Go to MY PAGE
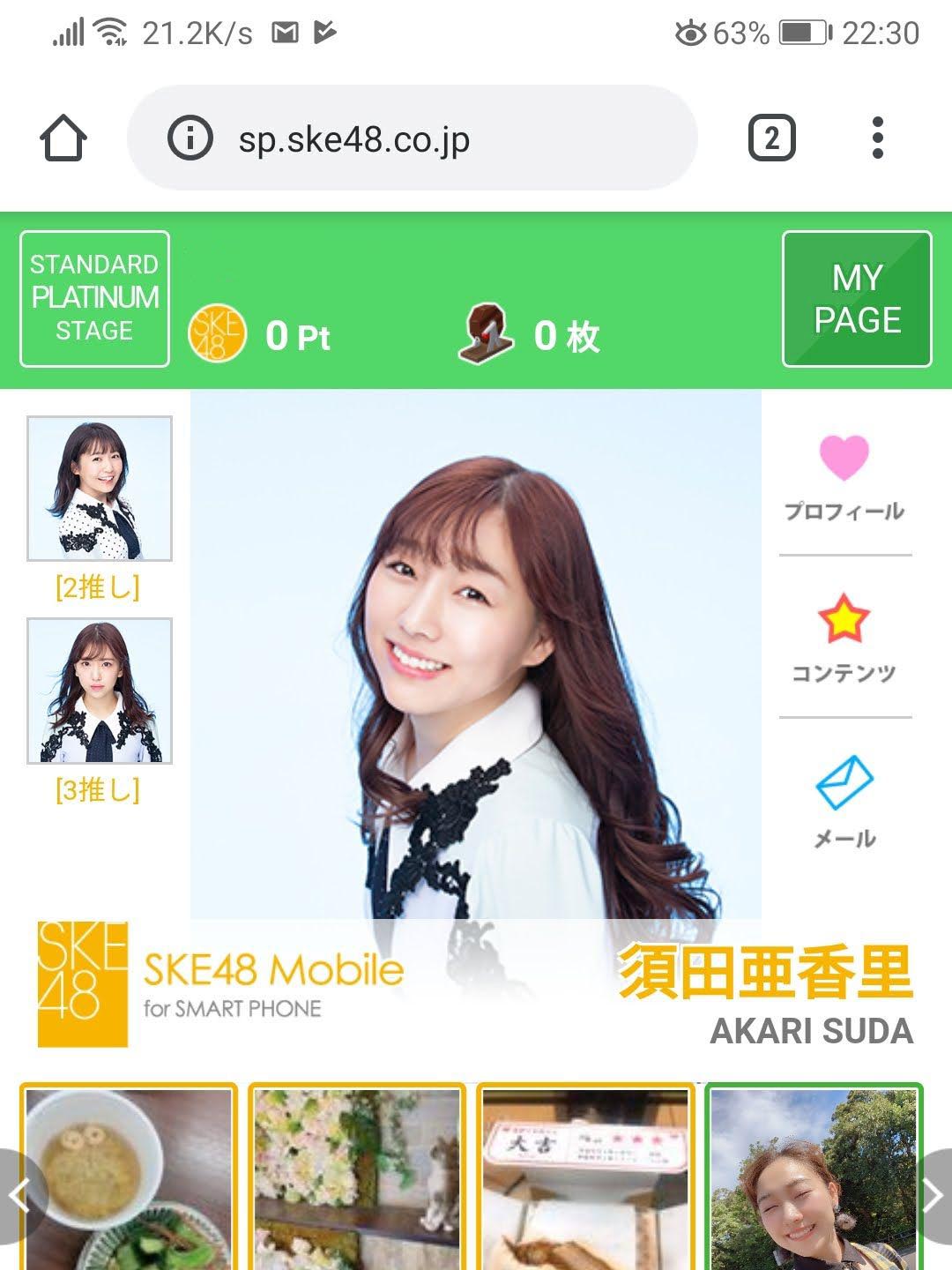This screenshot has width=952, height=1270. click(x=857, y=298)
